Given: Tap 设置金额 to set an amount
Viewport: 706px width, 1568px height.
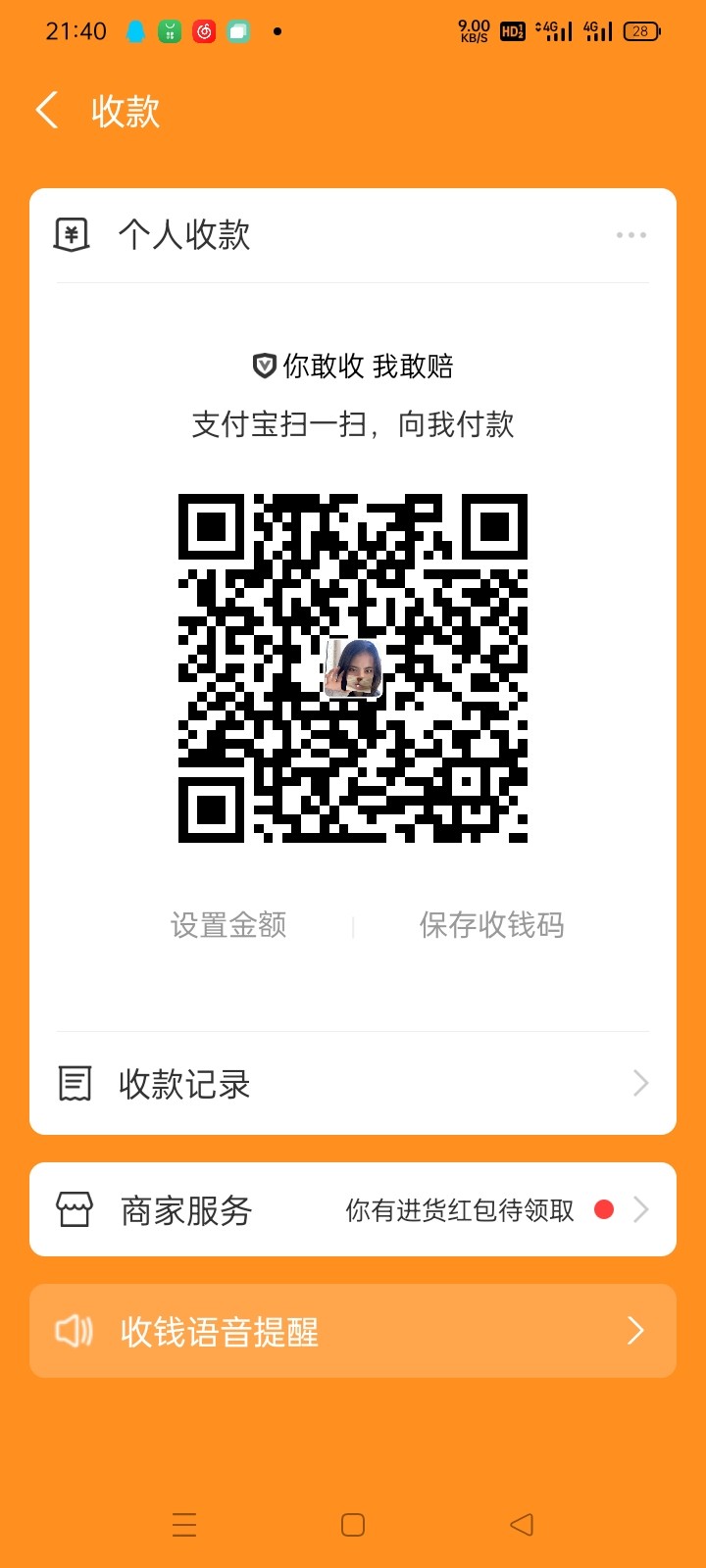Looking at the screenshot, I should tap(228, 924).
